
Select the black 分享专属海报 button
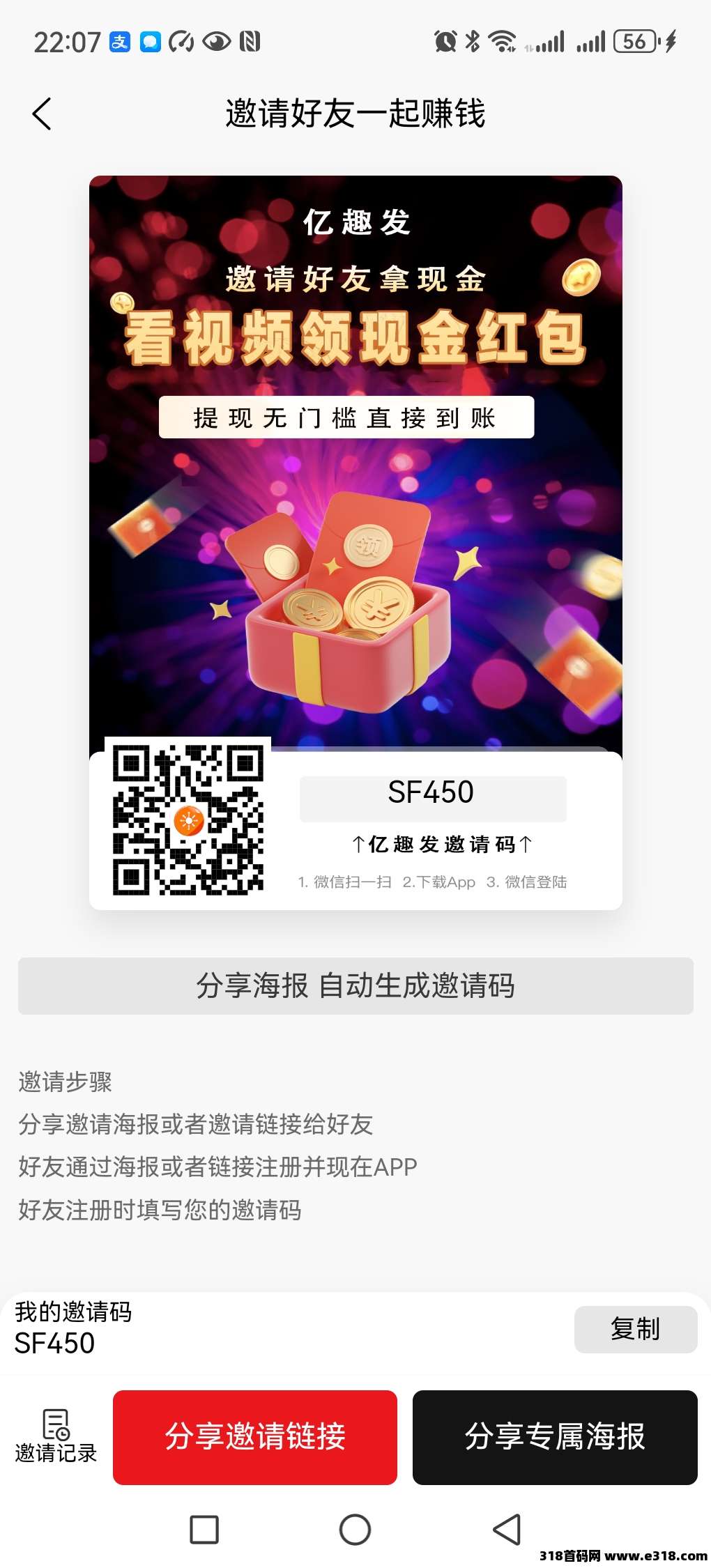(x=555, y=1437)
